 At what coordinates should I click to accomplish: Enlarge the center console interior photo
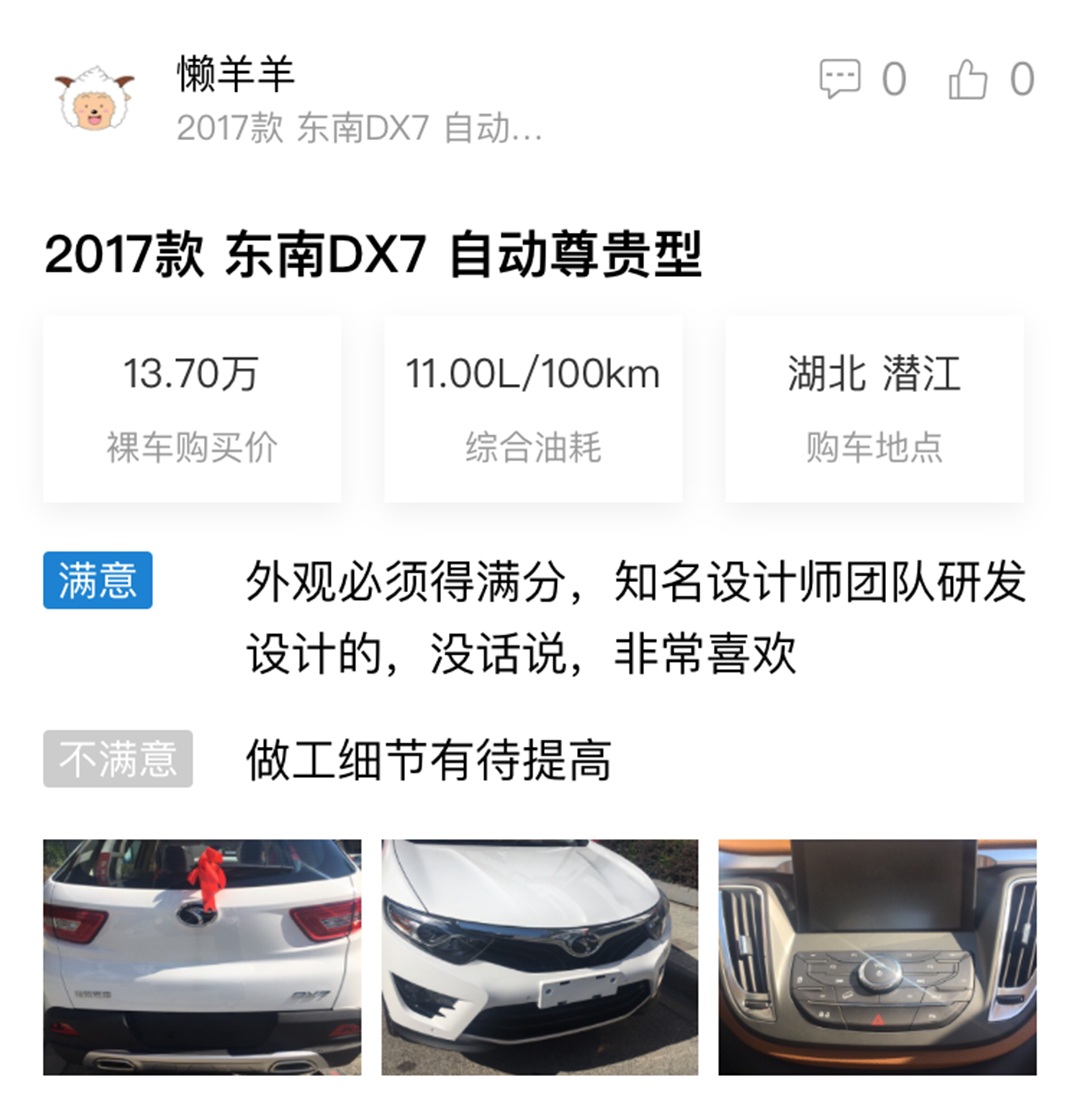(877, 957)
